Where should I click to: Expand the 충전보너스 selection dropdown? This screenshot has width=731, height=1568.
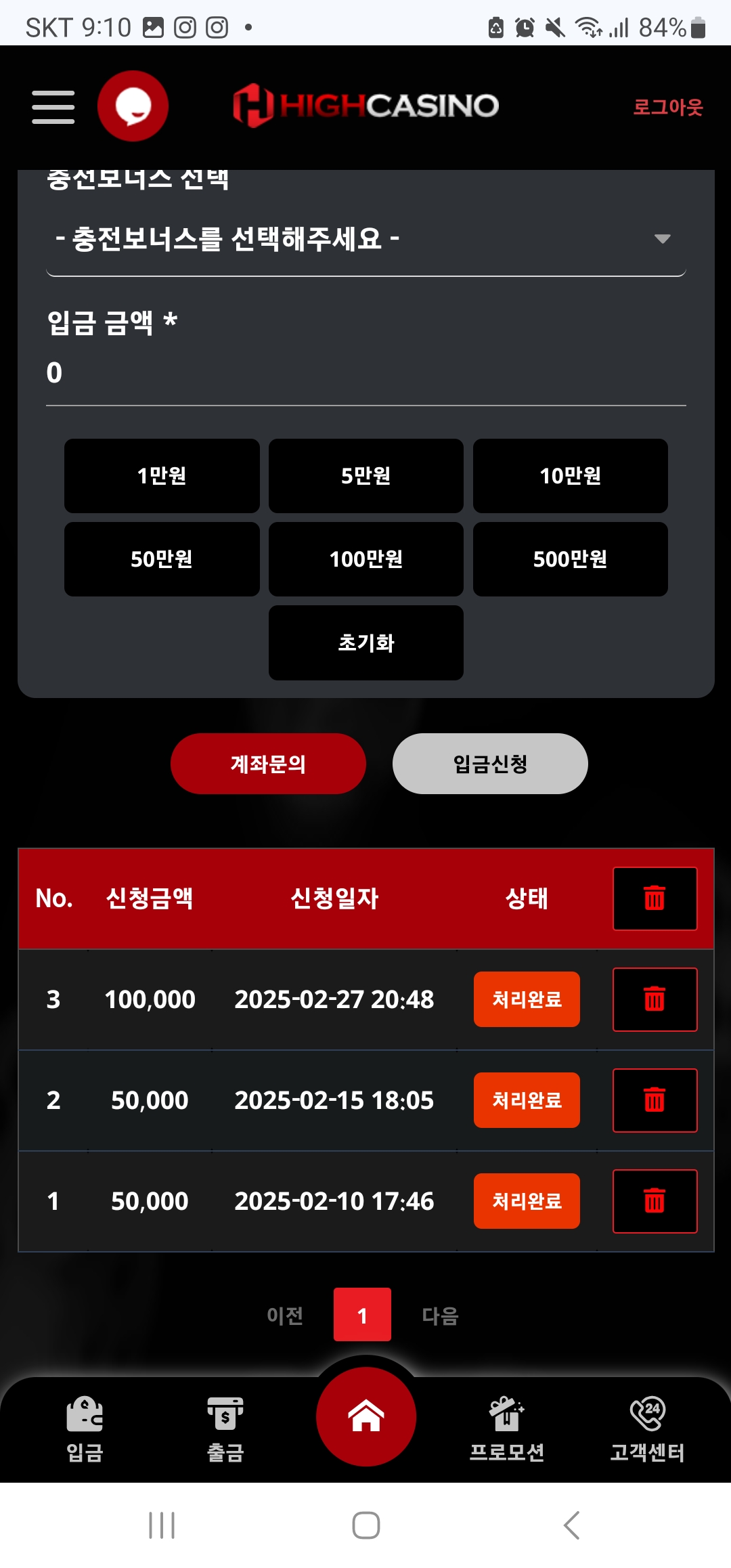(x=365, y=239)
